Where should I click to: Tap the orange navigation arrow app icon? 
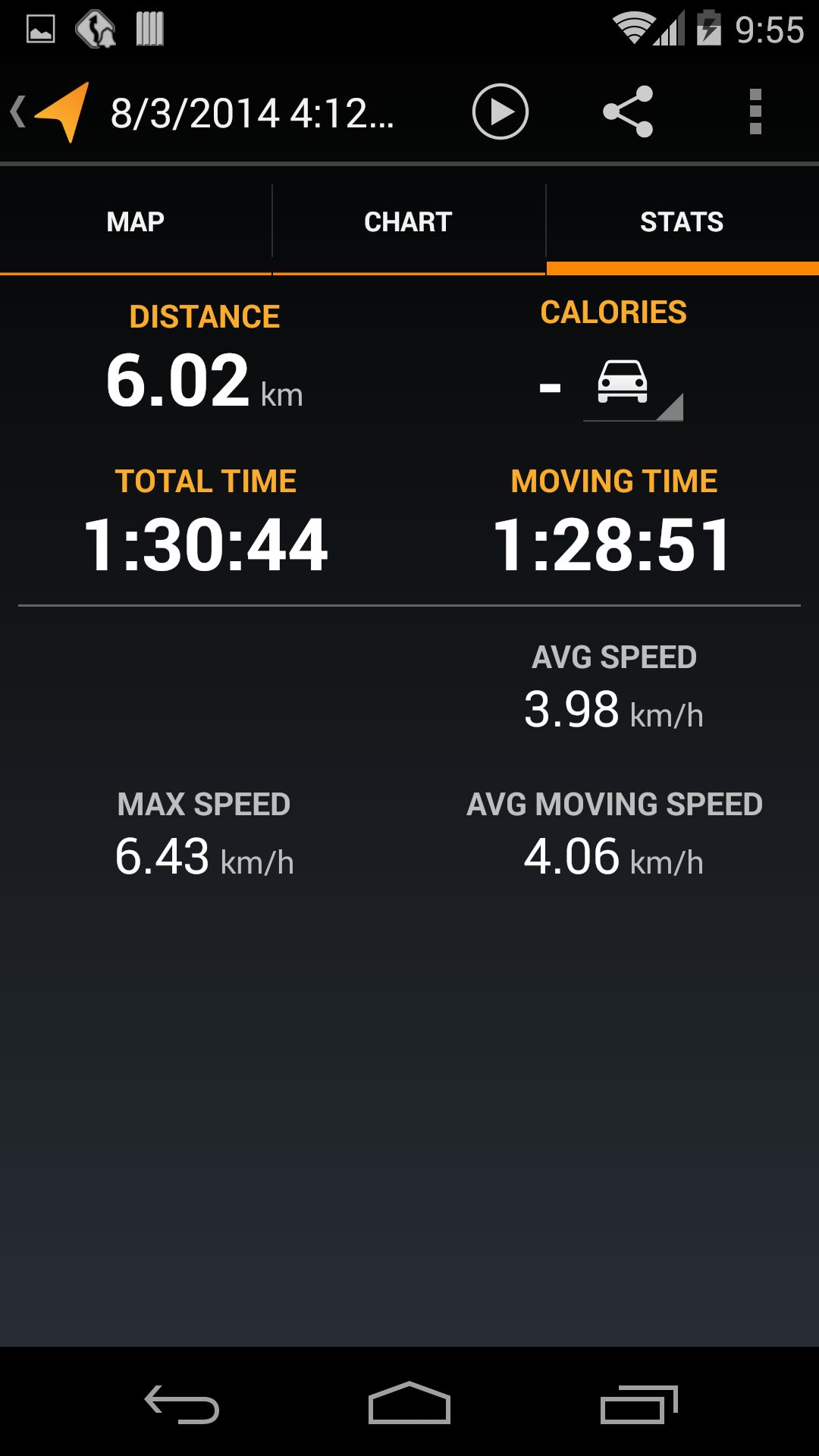click(x=61, y=112)
